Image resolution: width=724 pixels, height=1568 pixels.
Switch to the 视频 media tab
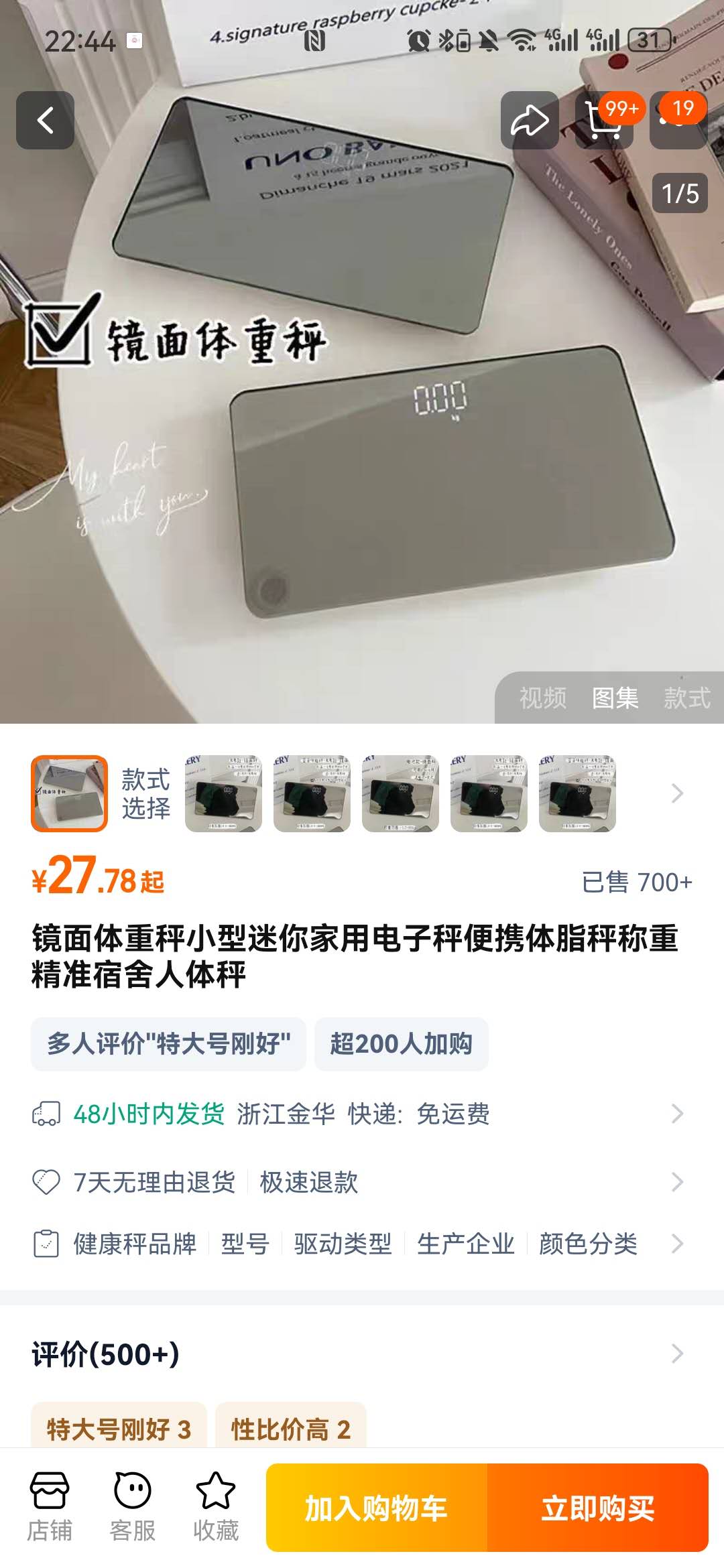pos(543,698)
